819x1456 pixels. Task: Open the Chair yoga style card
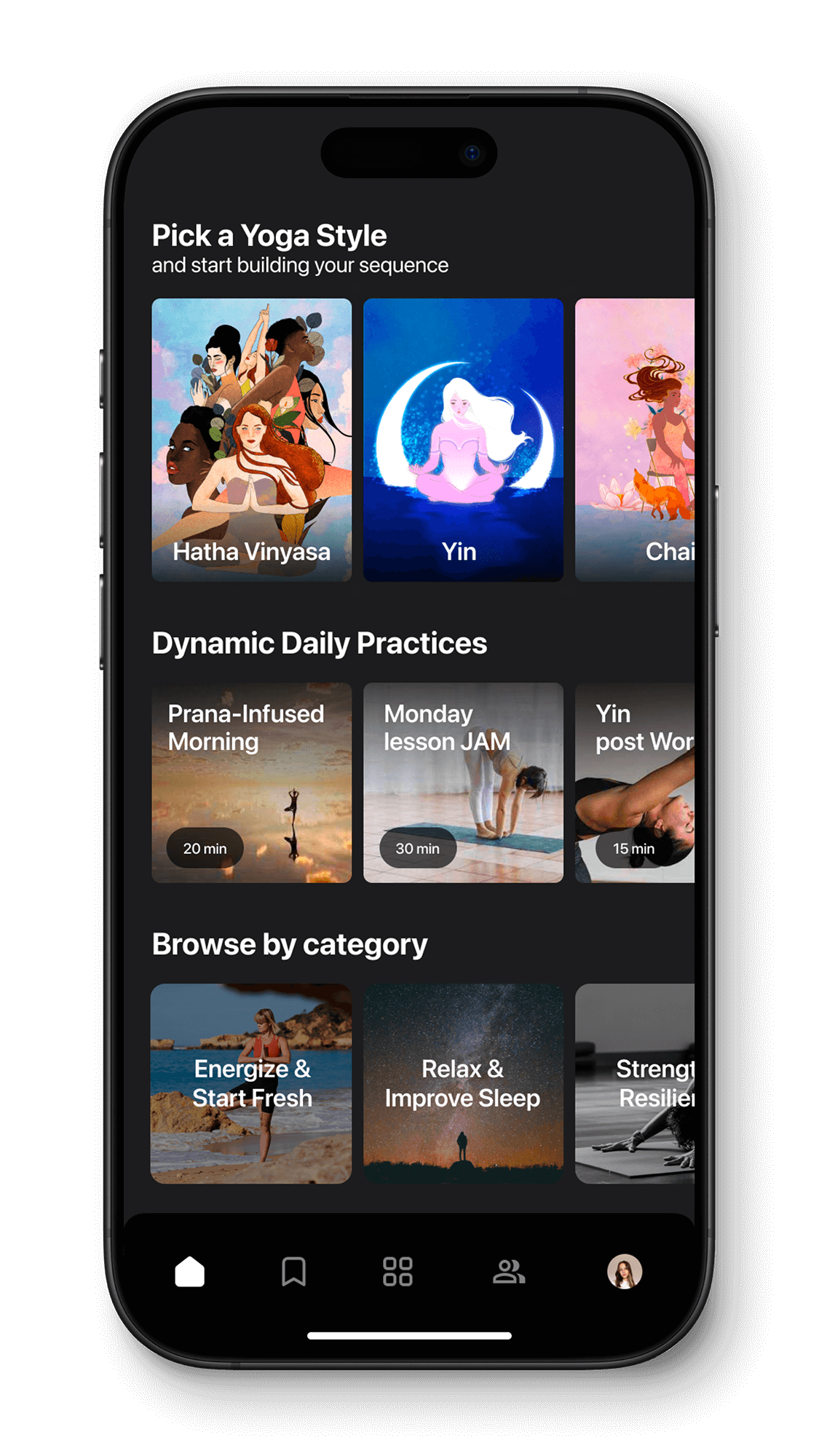(635, 440)
